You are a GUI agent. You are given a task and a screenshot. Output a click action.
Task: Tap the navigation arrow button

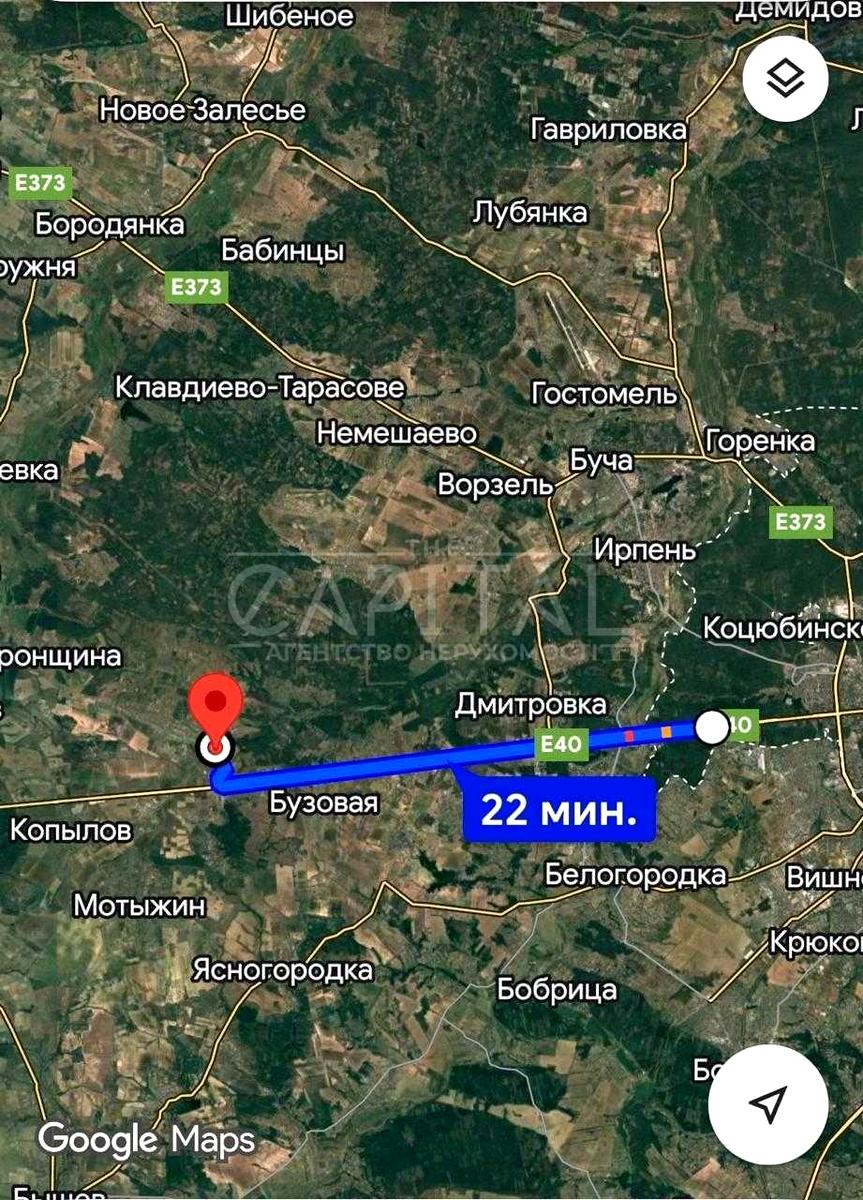point(767,1104)
